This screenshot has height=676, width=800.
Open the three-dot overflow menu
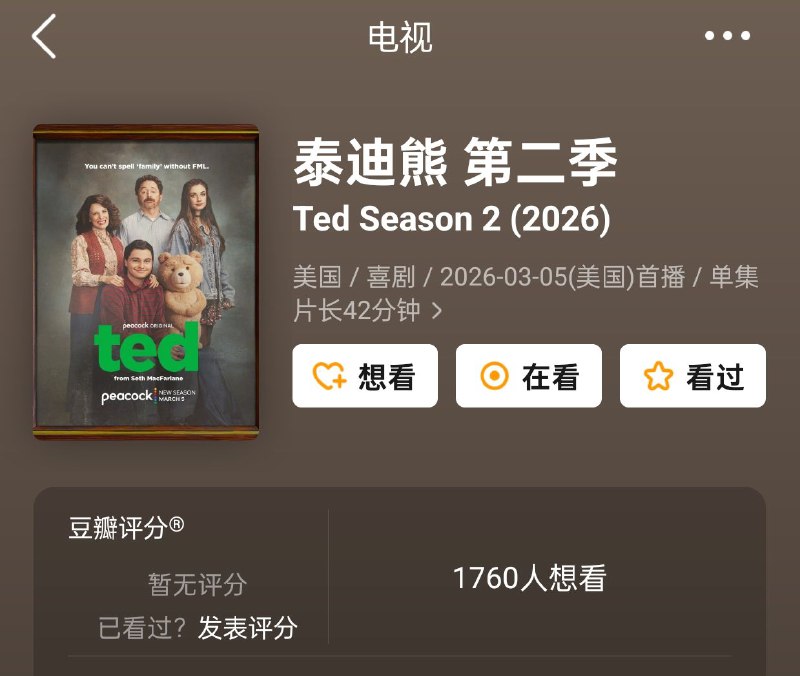(x=727, y=37)
